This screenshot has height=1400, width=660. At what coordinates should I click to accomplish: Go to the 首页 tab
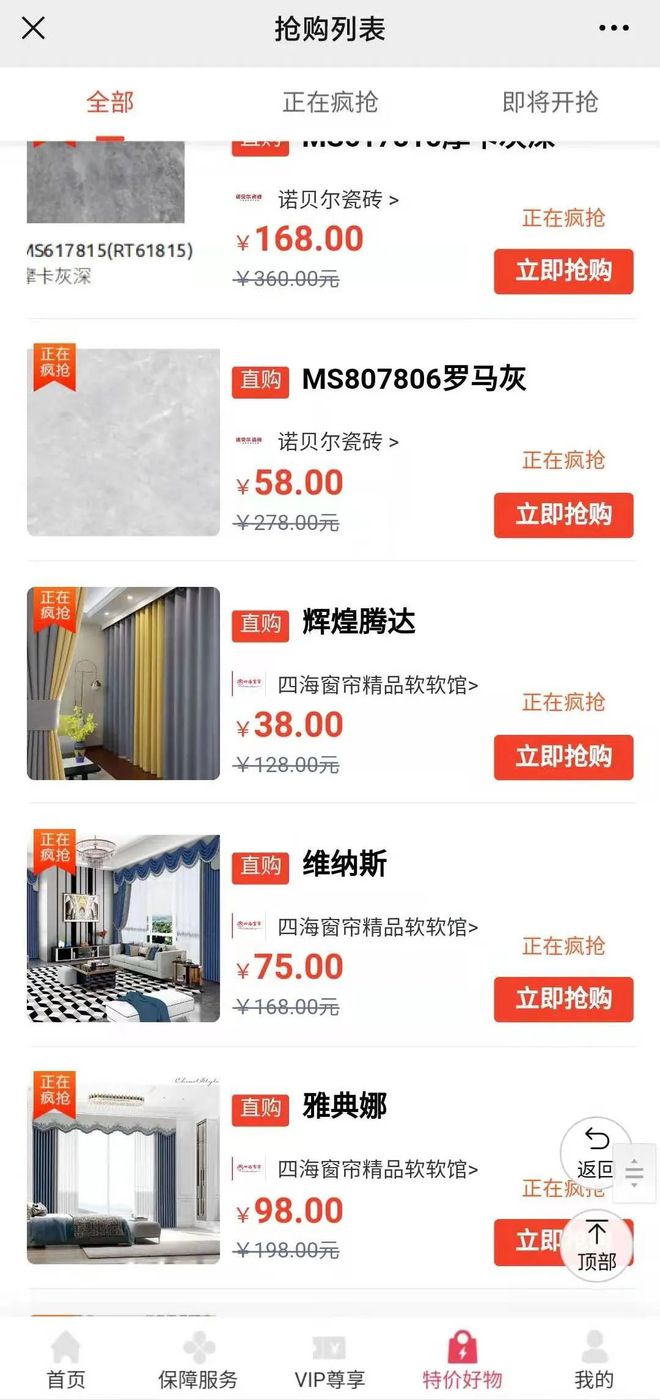66,1361
